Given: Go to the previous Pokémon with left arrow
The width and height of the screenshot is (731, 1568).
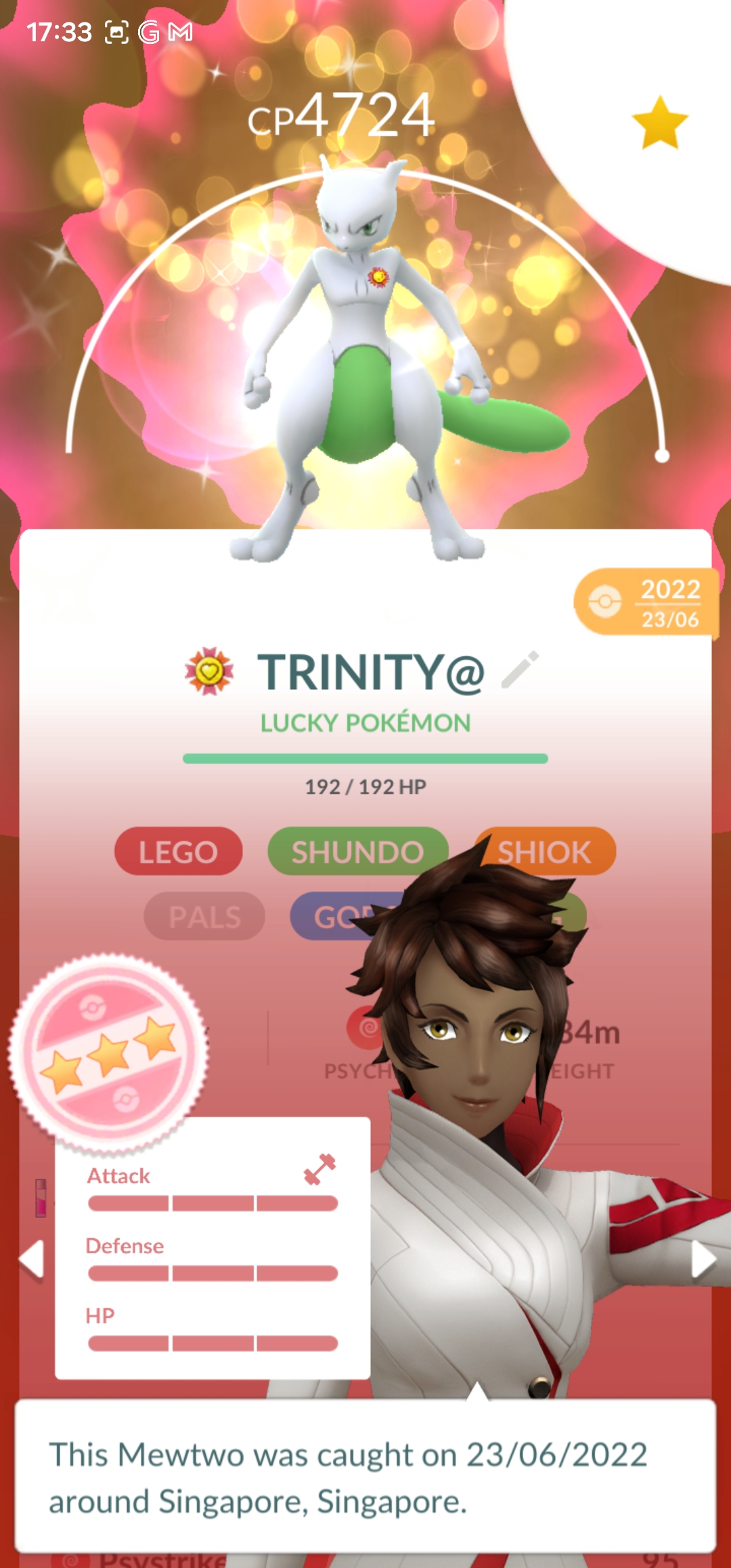Looking at the screenshot, I should coord(31,1260).
